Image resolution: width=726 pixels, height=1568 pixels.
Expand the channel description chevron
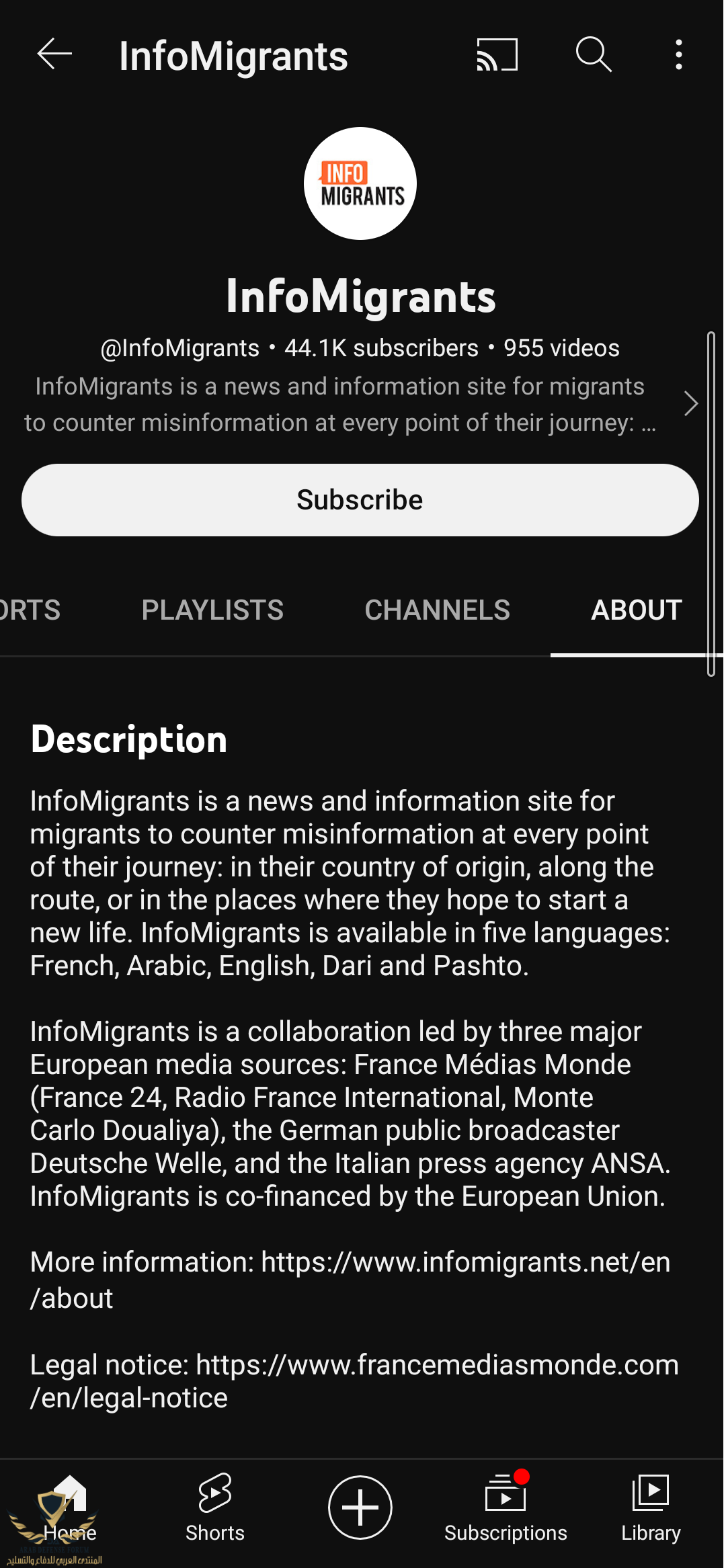pyautogui.click(x=690, y=403)
